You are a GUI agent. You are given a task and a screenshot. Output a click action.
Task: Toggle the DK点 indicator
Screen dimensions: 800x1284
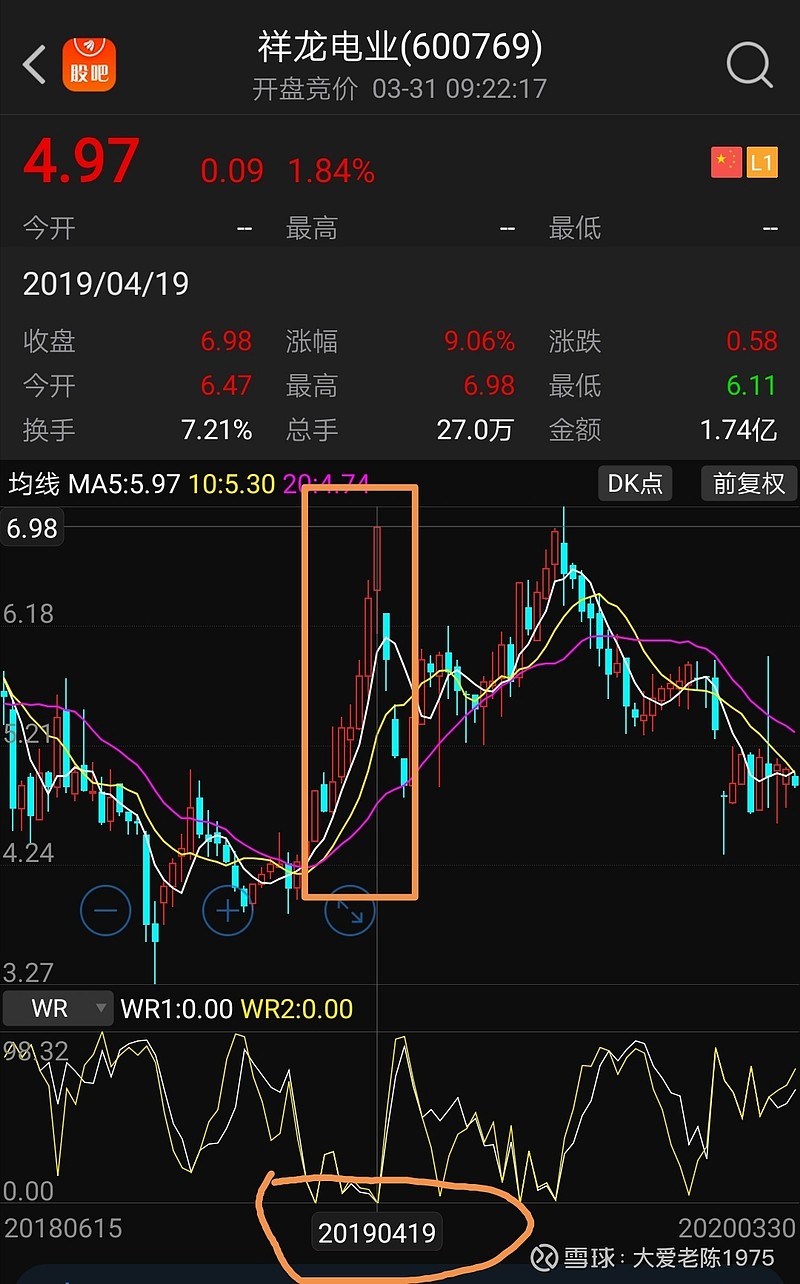[635, 483]
